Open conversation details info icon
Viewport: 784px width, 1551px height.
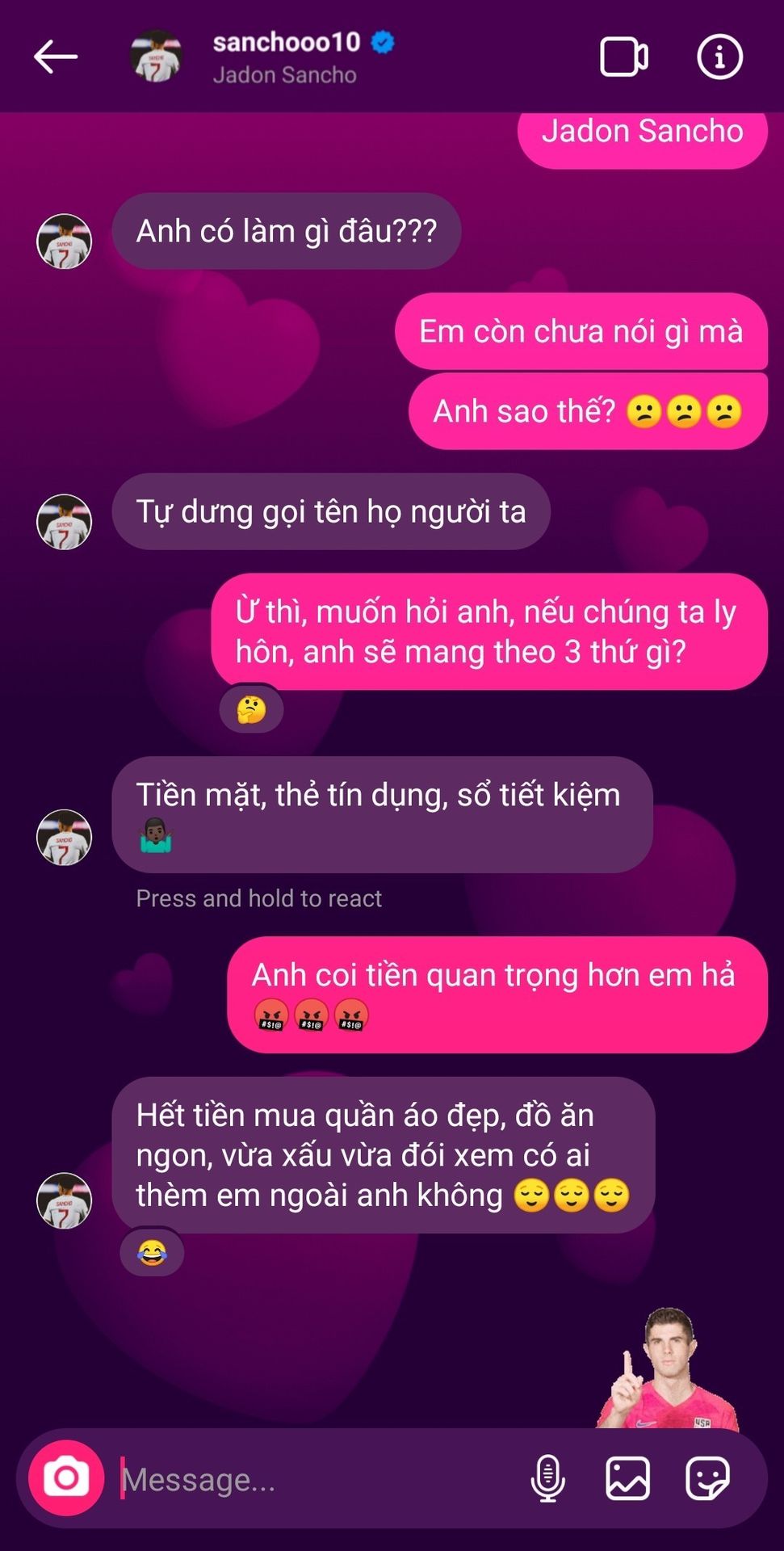point(719,57)
